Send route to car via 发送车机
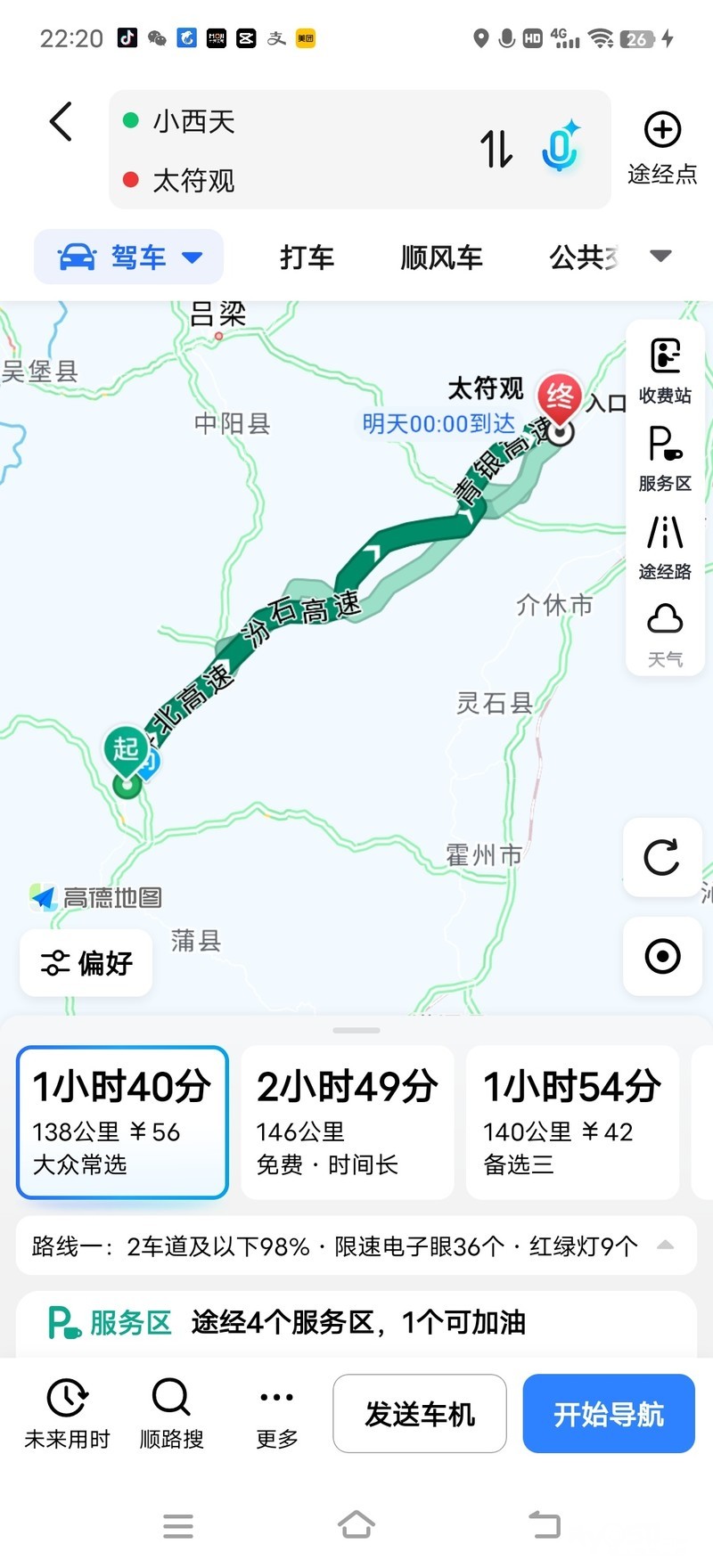 [420, 1414]
